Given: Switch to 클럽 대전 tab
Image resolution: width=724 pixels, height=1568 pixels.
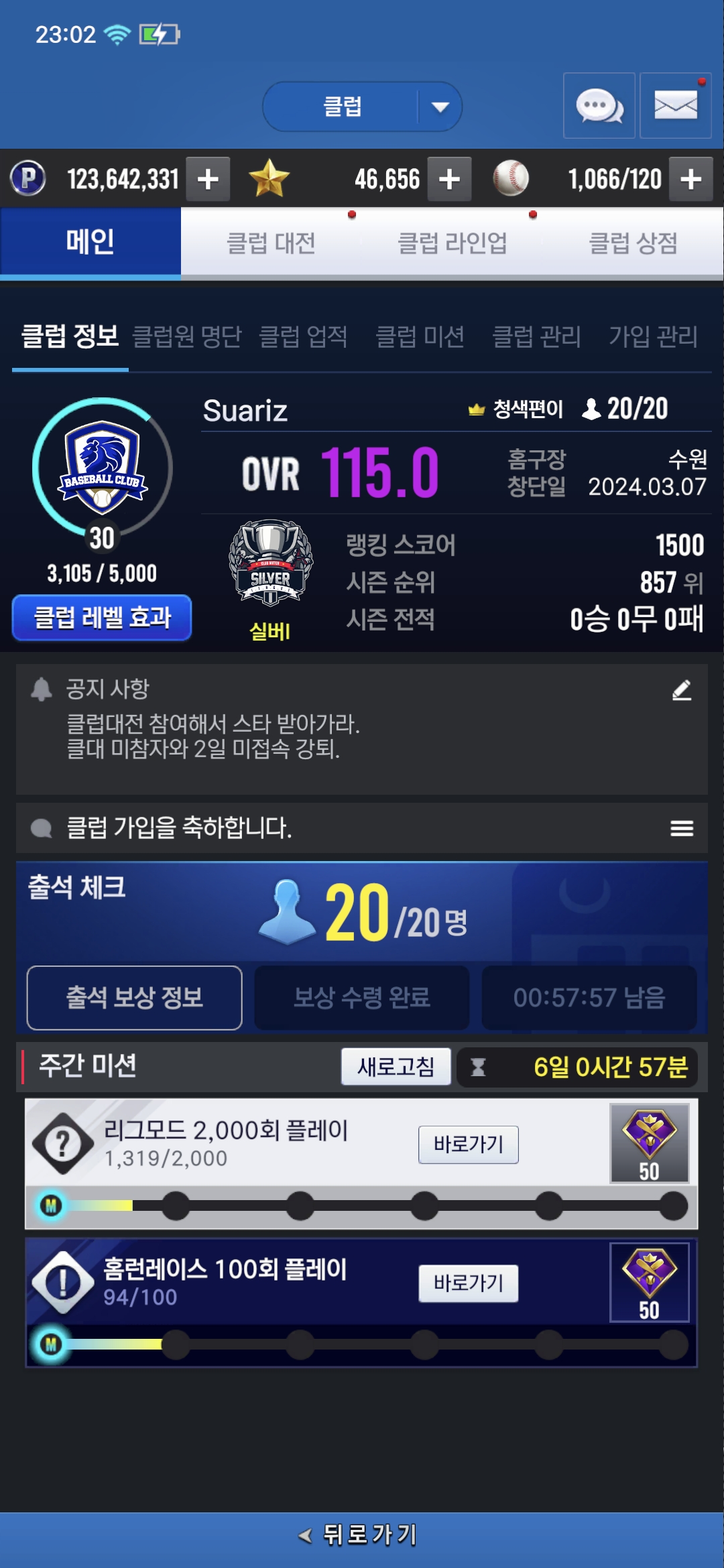Looking at the screenshot, I should pos(271,243).
